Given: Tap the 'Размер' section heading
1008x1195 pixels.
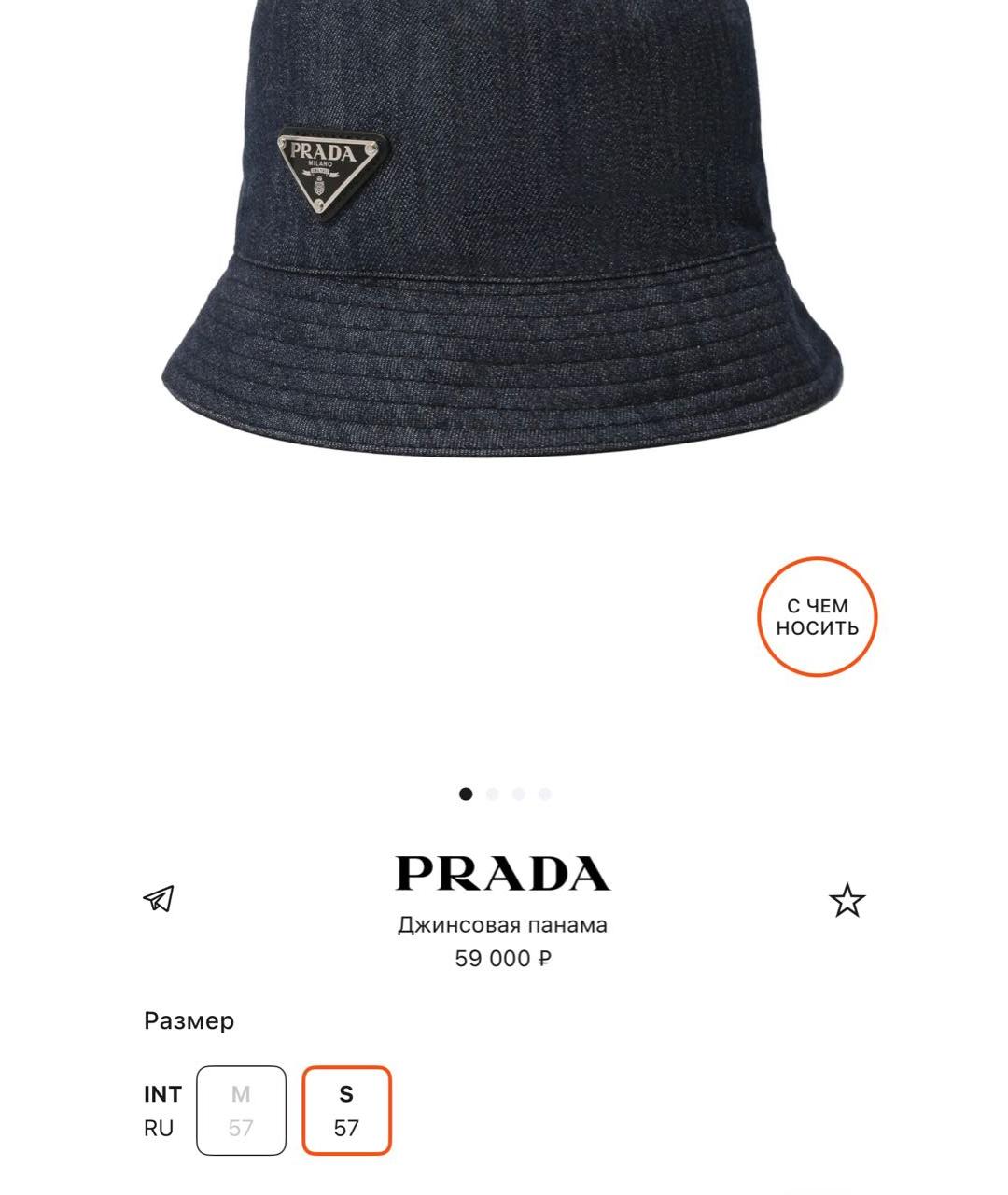Looking at the screenshot, I should coord(189,1021).
